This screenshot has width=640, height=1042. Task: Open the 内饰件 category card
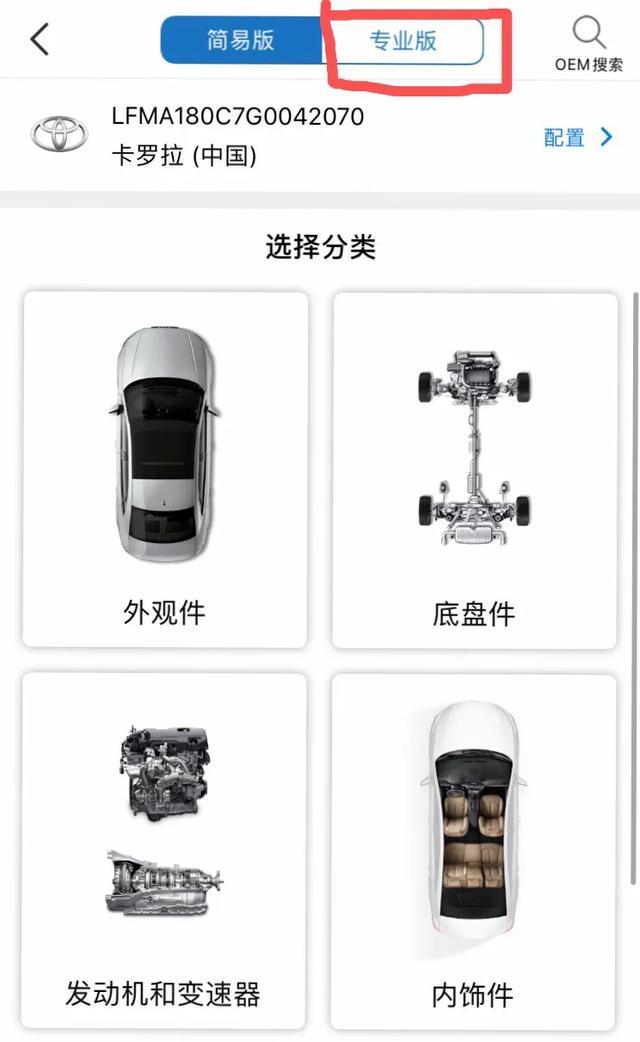[473, 852]
